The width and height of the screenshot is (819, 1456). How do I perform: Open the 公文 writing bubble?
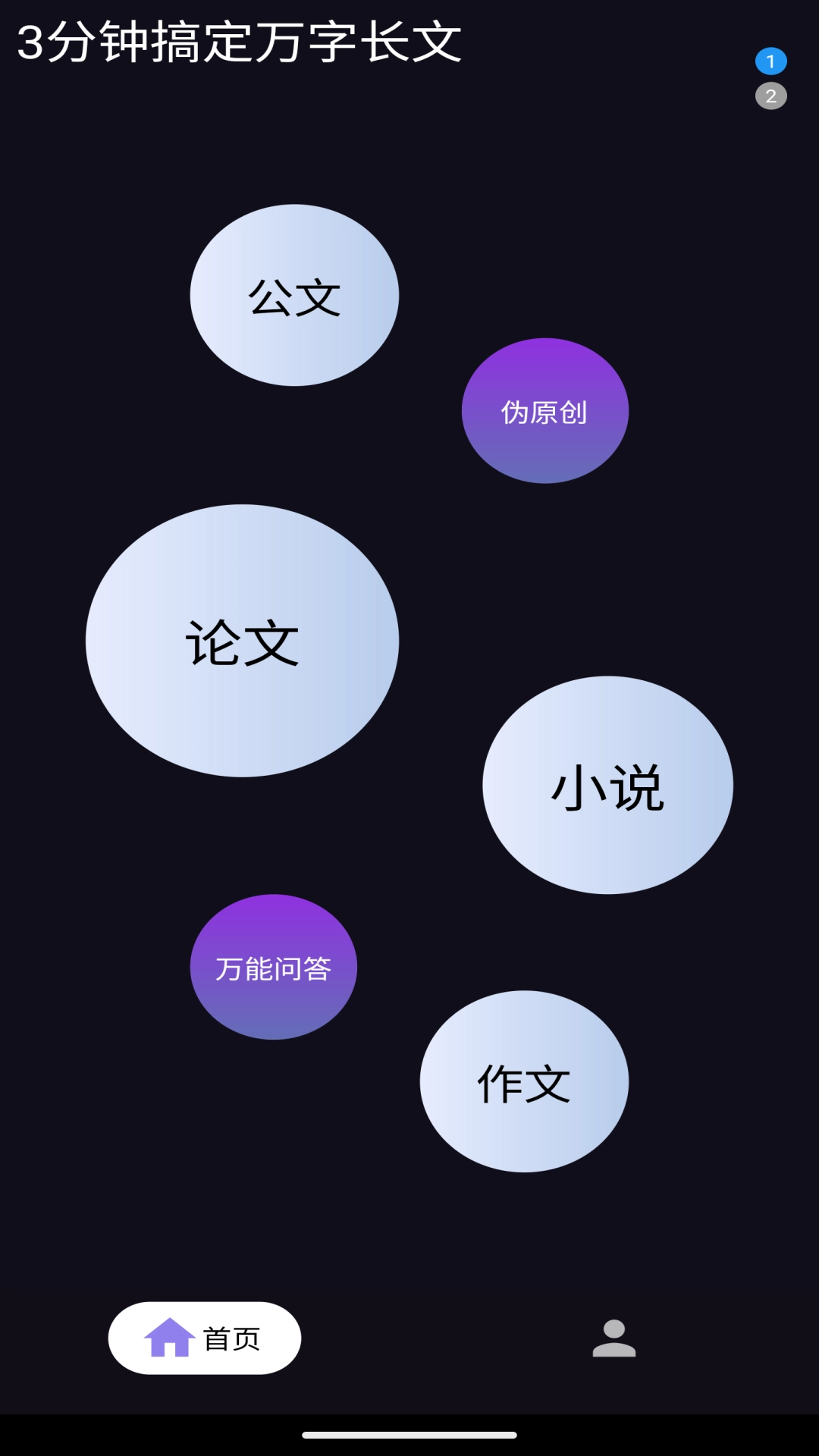pyautogui.click(x=294, y=296)
